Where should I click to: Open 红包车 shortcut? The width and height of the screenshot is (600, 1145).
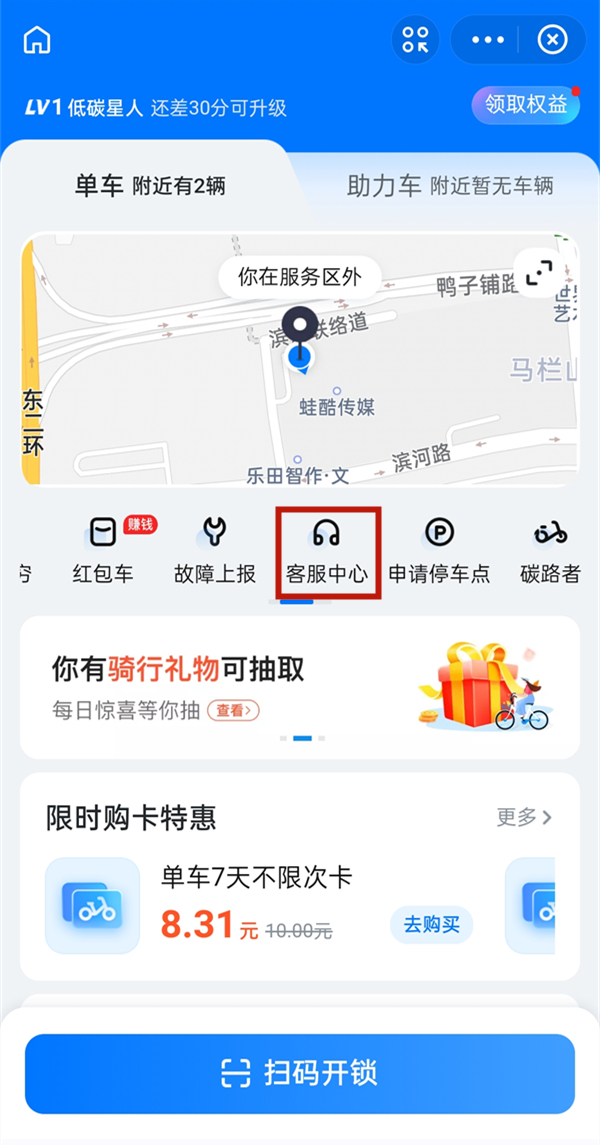103,550
